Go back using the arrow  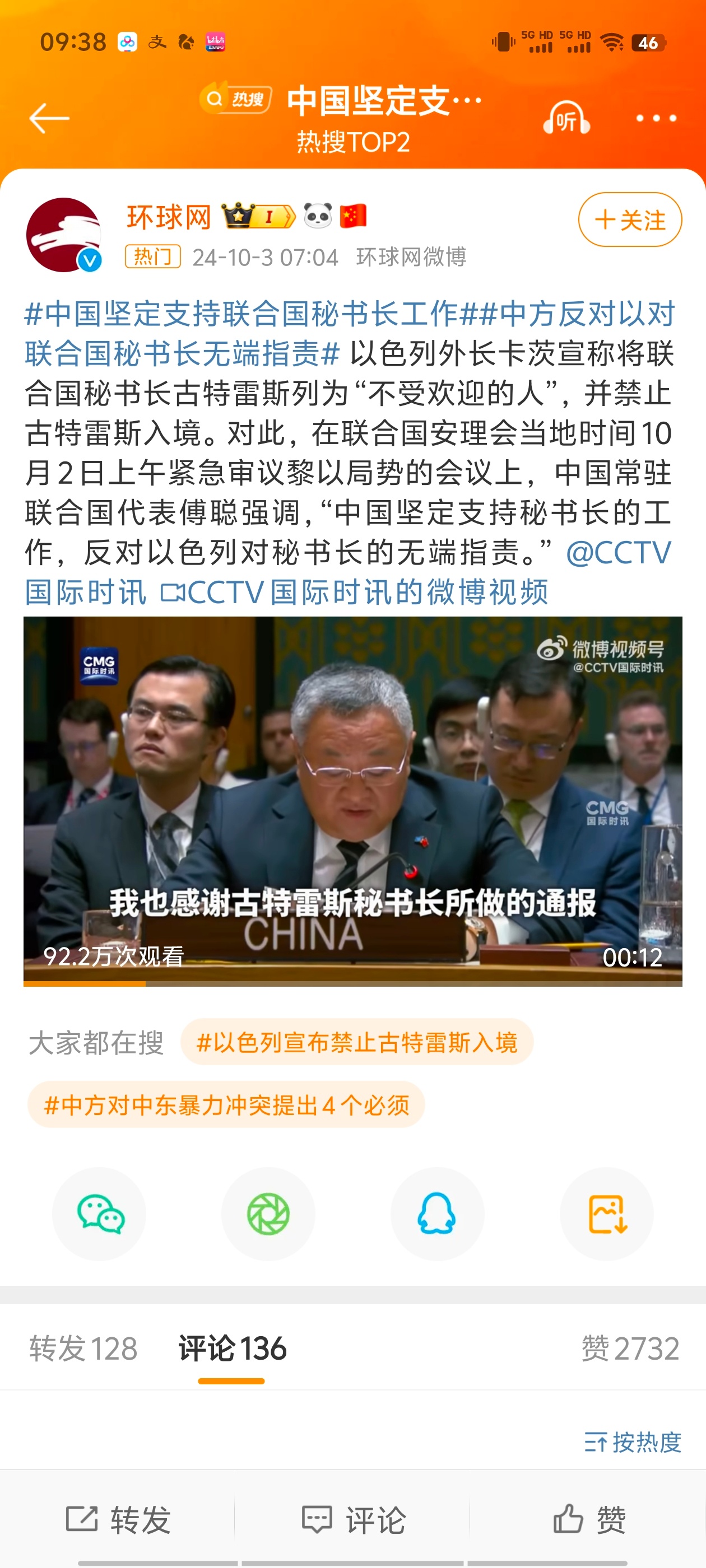(49, 118)
